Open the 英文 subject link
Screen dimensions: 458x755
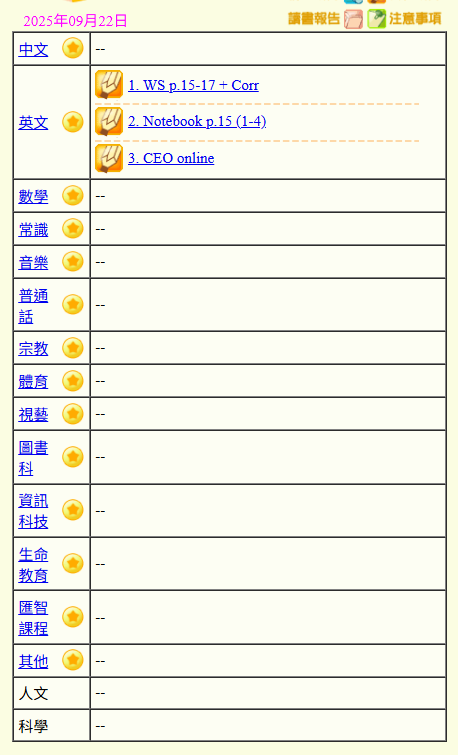pos(33,123)
